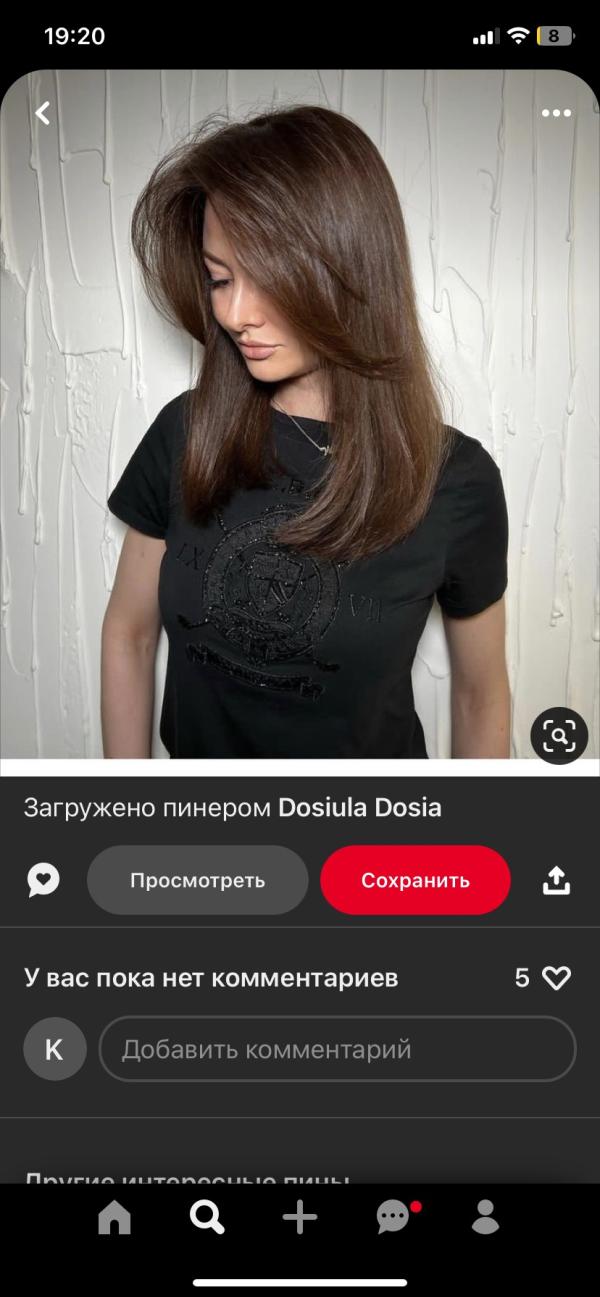Go back using the top-left arrow
Screen dimensions: 600x1297
tap(42, 113)
